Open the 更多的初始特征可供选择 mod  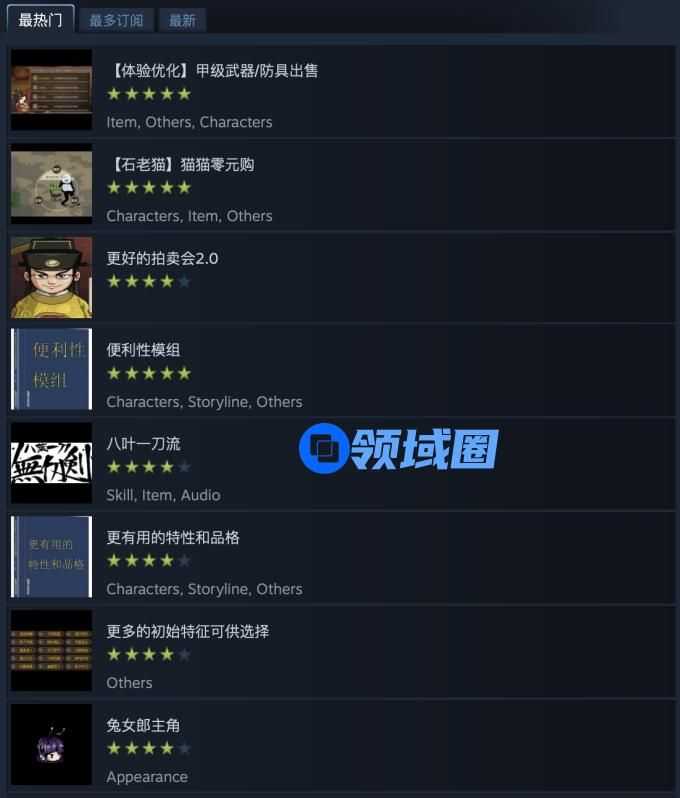(188, 632)
